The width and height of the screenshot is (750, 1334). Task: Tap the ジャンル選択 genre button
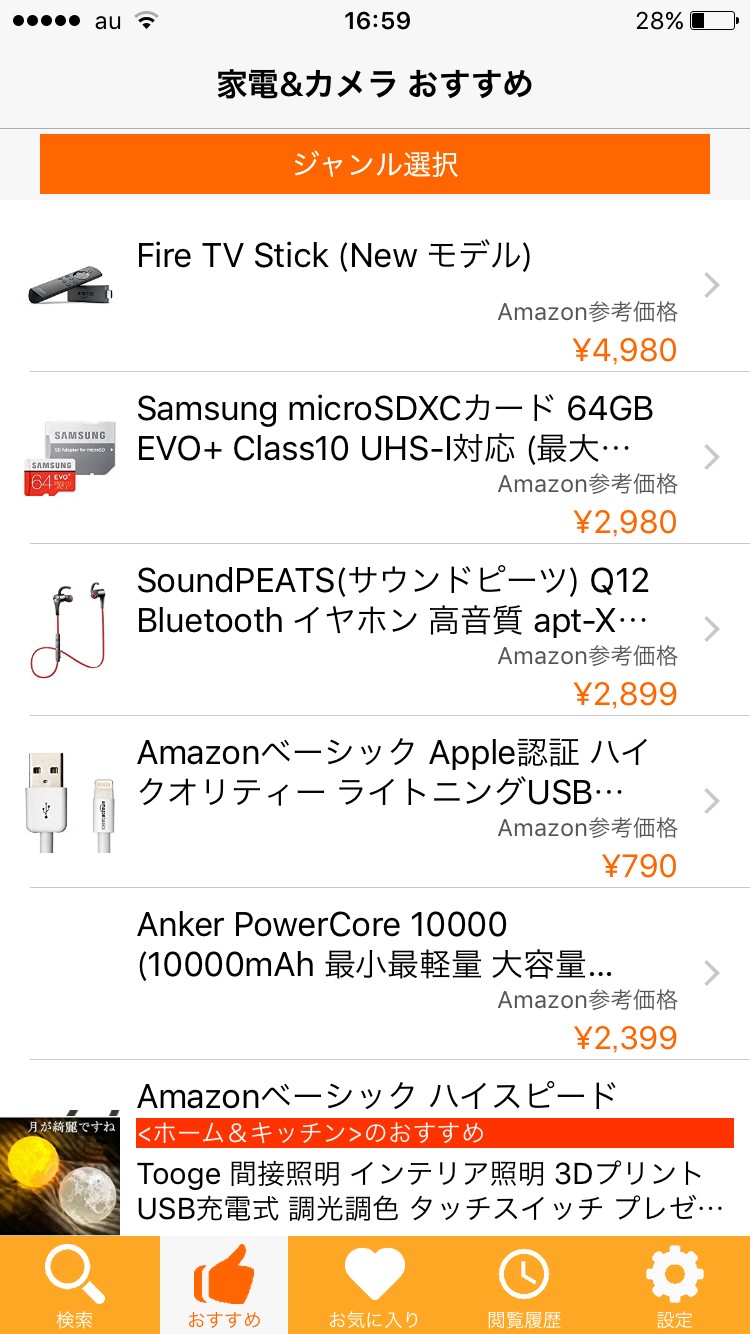point(375,164)
